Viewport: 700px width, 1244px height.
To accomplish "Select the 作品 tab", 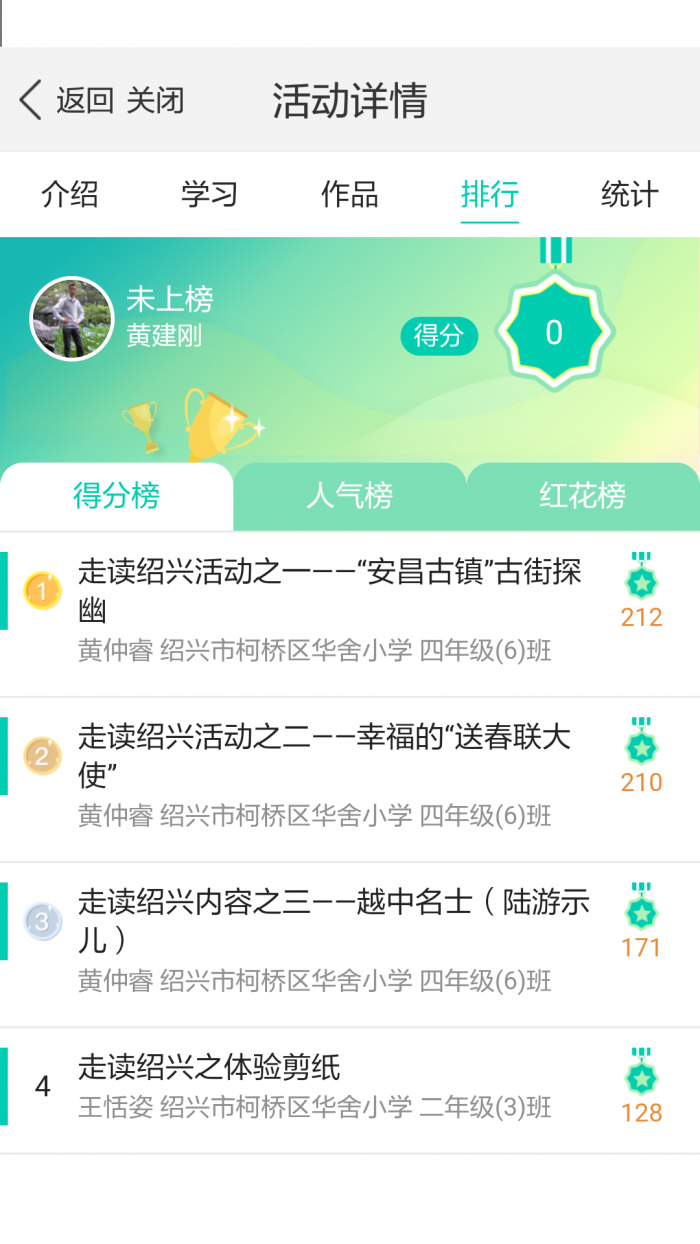I will coord(350,194).
